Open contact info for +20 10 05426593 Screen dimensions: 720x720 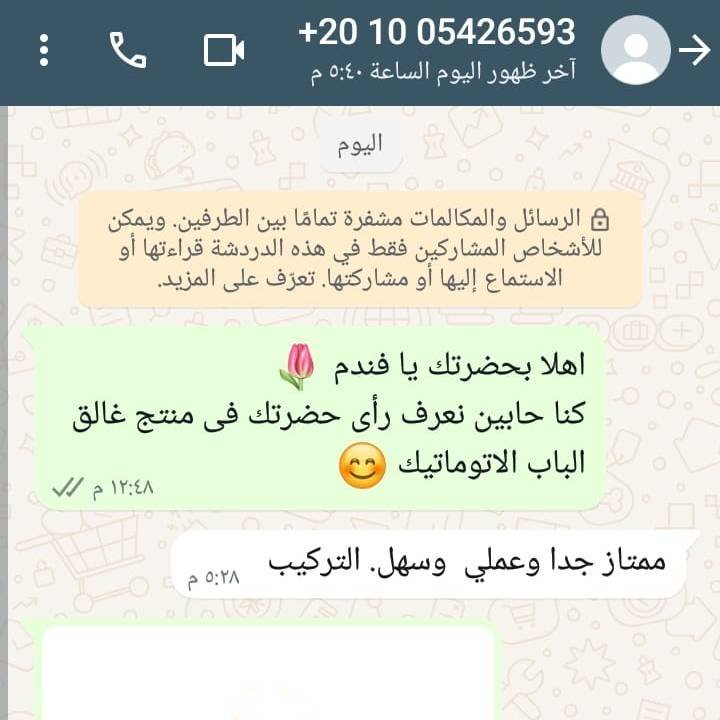coord(436,33)
